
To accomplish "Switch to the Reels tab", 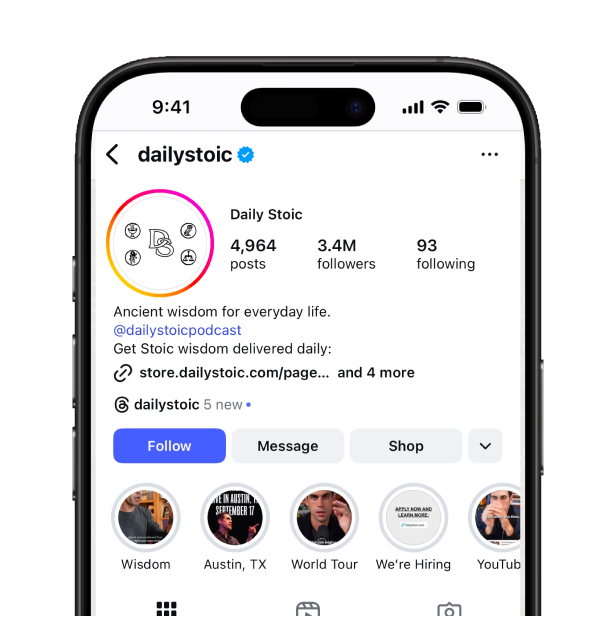I will click(308, 609).
